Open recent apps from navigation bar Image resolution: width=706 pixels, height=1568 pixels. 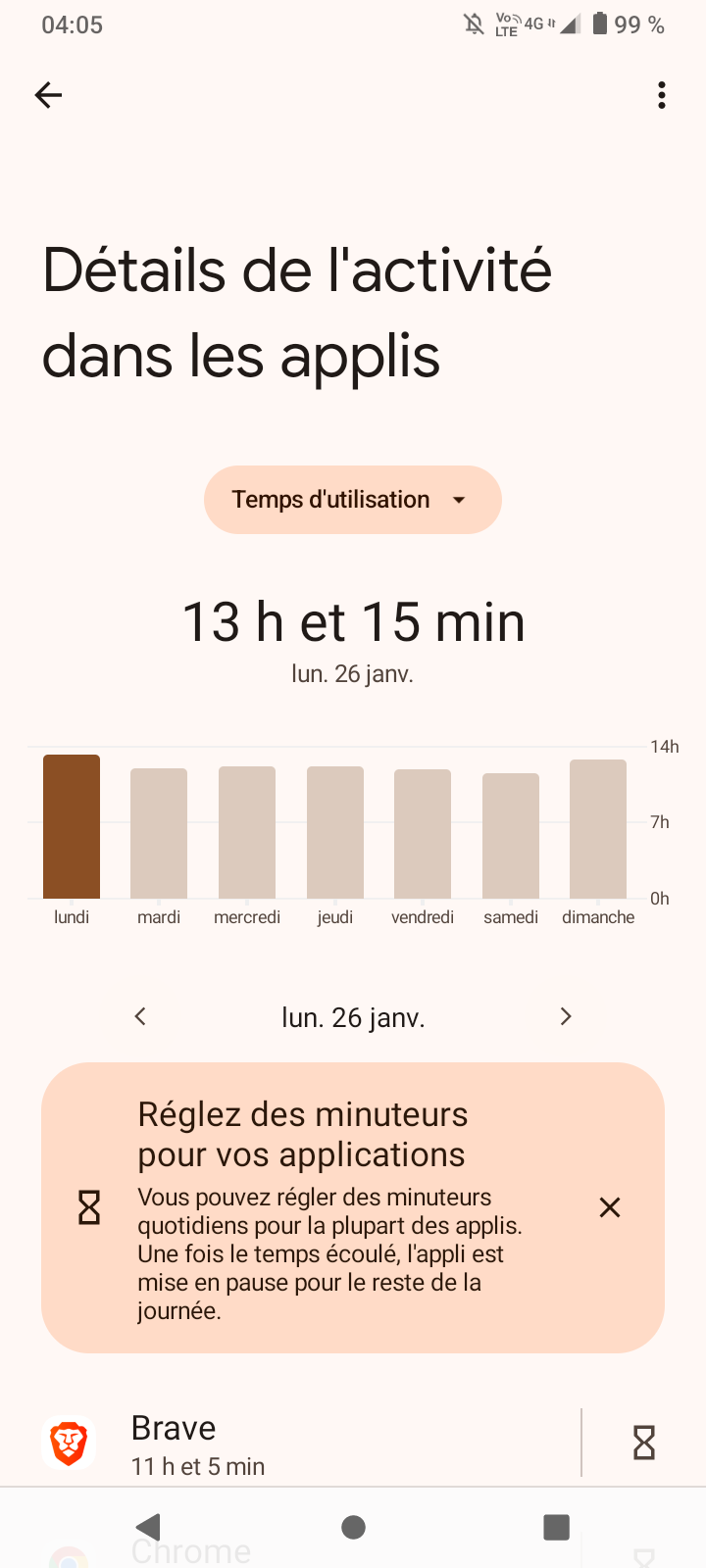pos(556,1527)
